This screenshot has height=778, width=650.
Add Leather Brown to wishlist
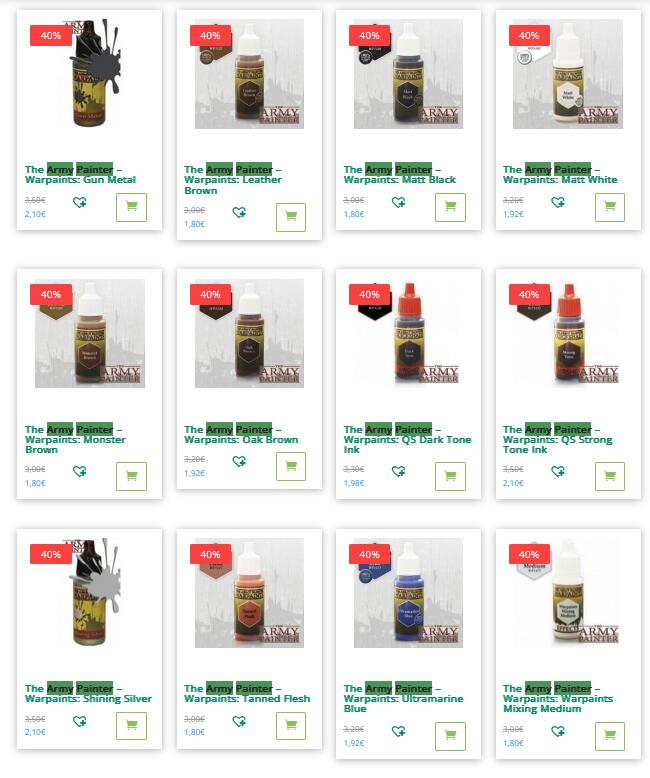point(239,212)
